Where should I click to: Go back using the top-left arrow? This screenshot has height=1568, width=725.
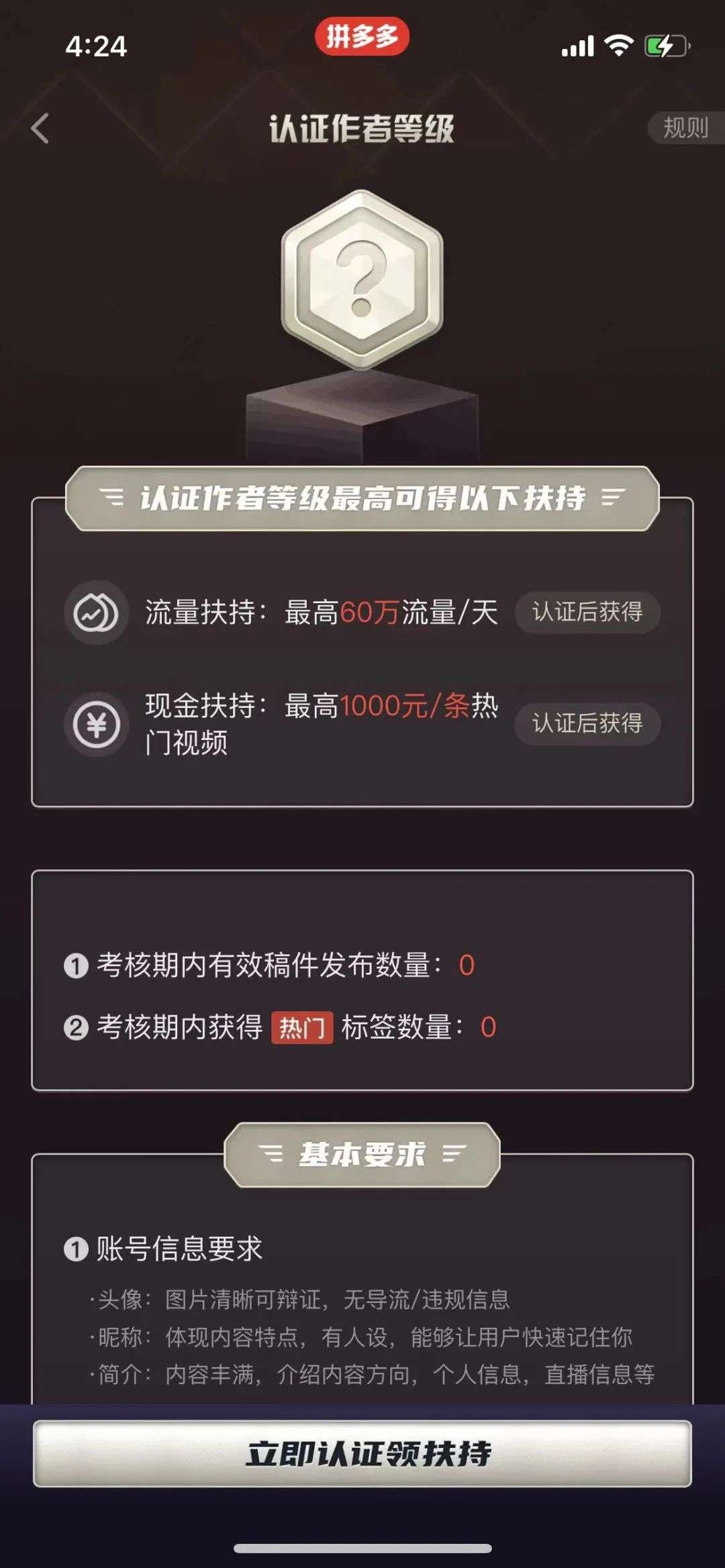point(40,128)
